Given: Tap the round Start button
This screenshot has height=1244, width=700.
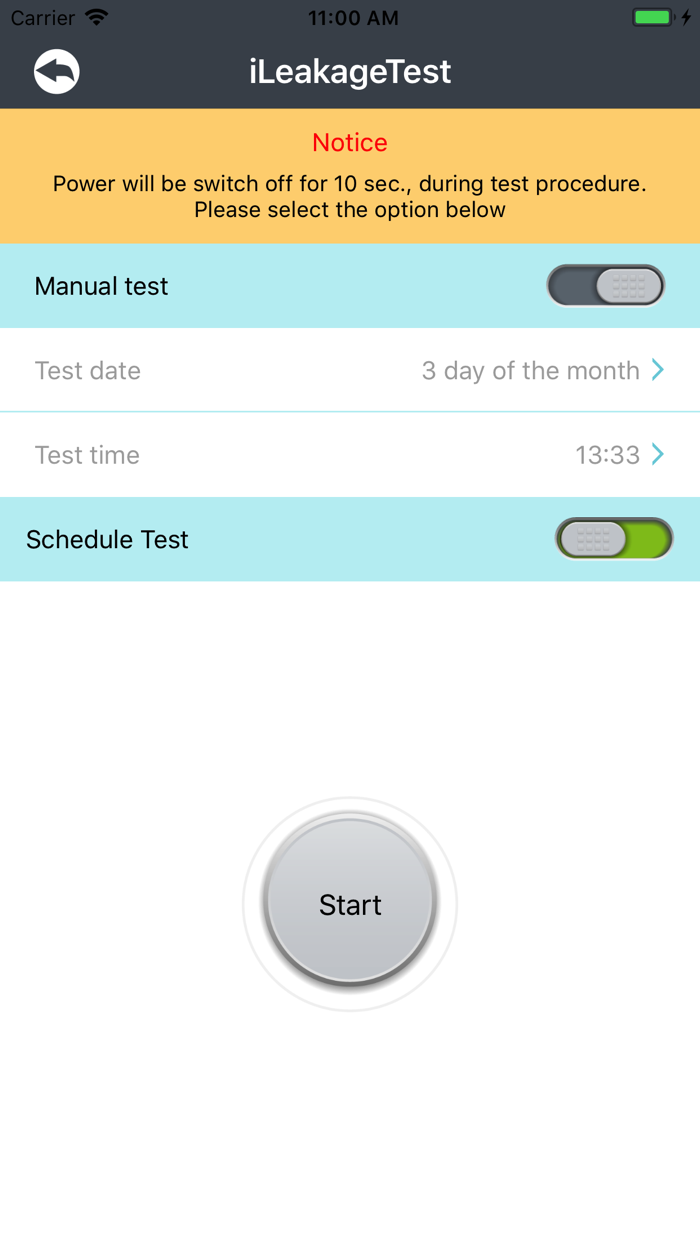Looking at the screenshot, I should pyautogui.click(x=350, y=904).
